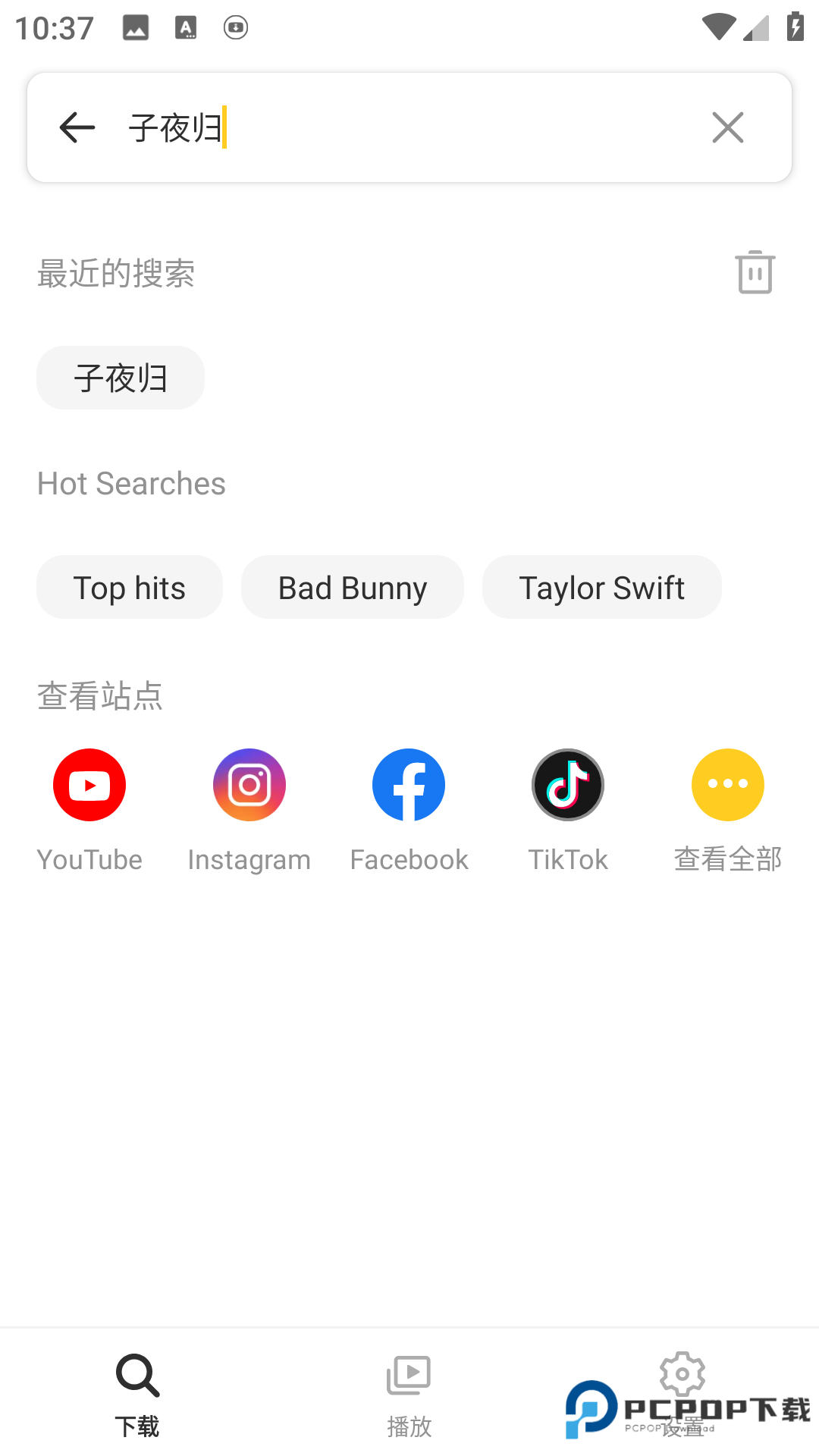Select the Top hits hot search
Viewport: 819px width, 1456px height.
(x=129, y=587)
